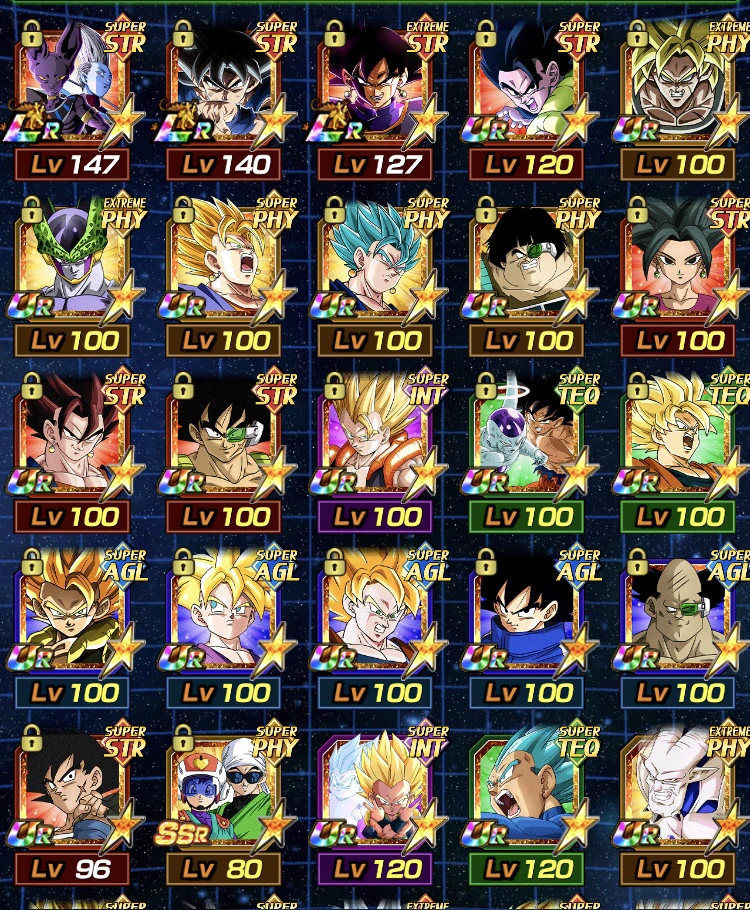The image size is (750, 910).
Task: Click the LR rarity emblem on the Beerus card
Action: click(x=32, y=128)
